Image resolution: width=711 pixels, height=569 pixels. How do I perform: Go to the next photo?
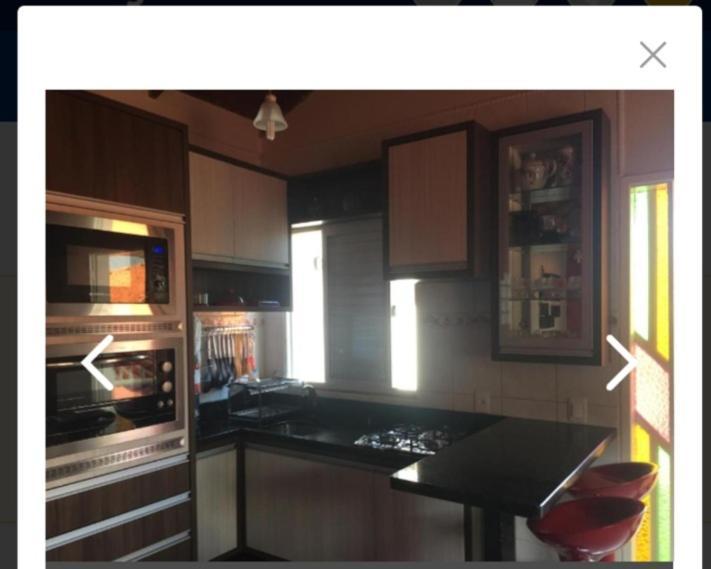click(620, 363)
